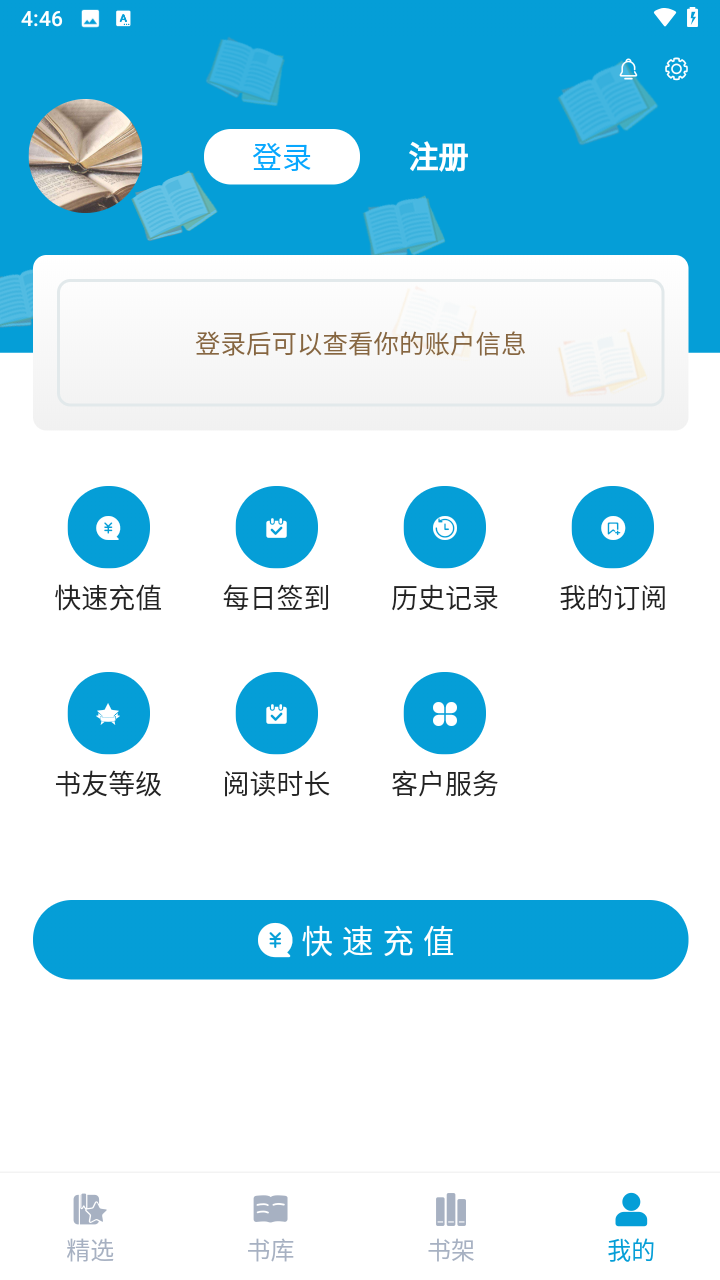Tap 注册 to register an account
The height and width of the screenshot is (1280, 720).
point(438,157)
